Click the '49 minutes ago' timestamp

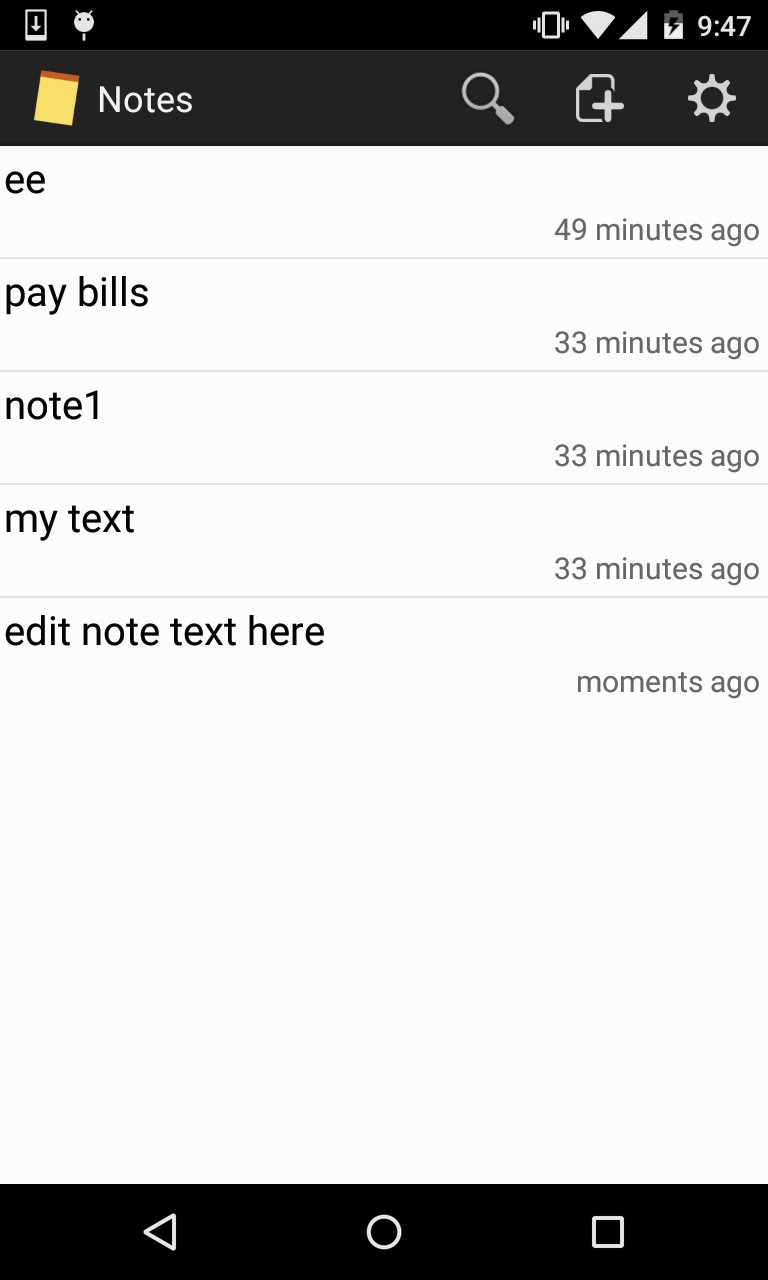[x=657, y=230]
